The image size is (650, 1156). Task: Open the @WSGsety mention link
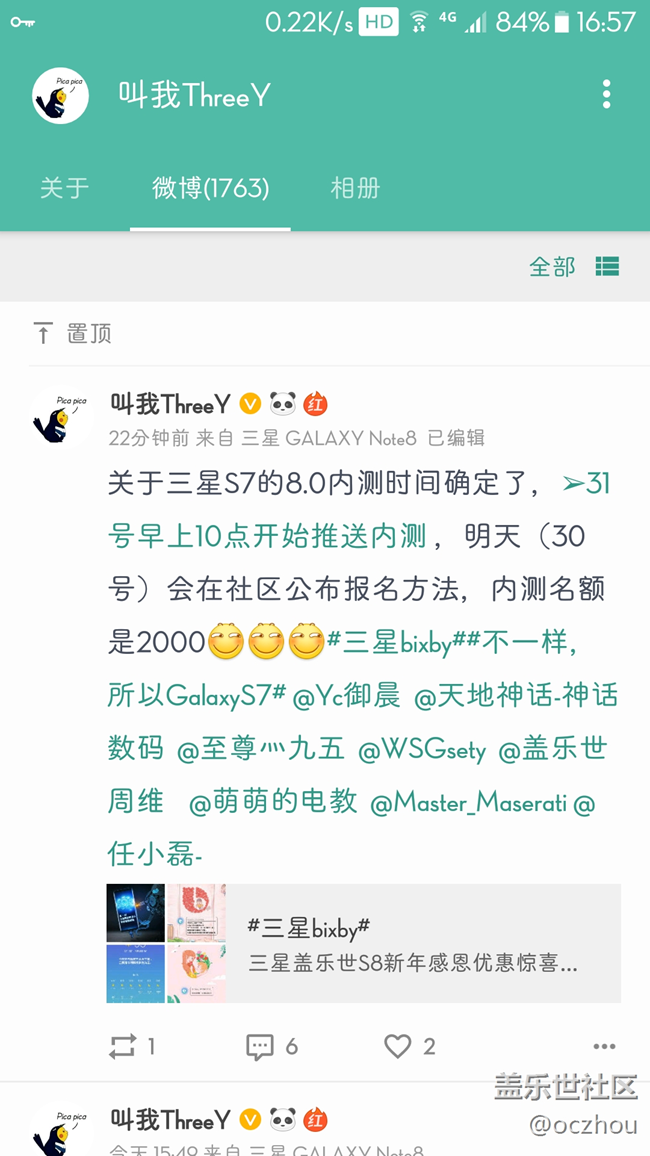point(421,749)
